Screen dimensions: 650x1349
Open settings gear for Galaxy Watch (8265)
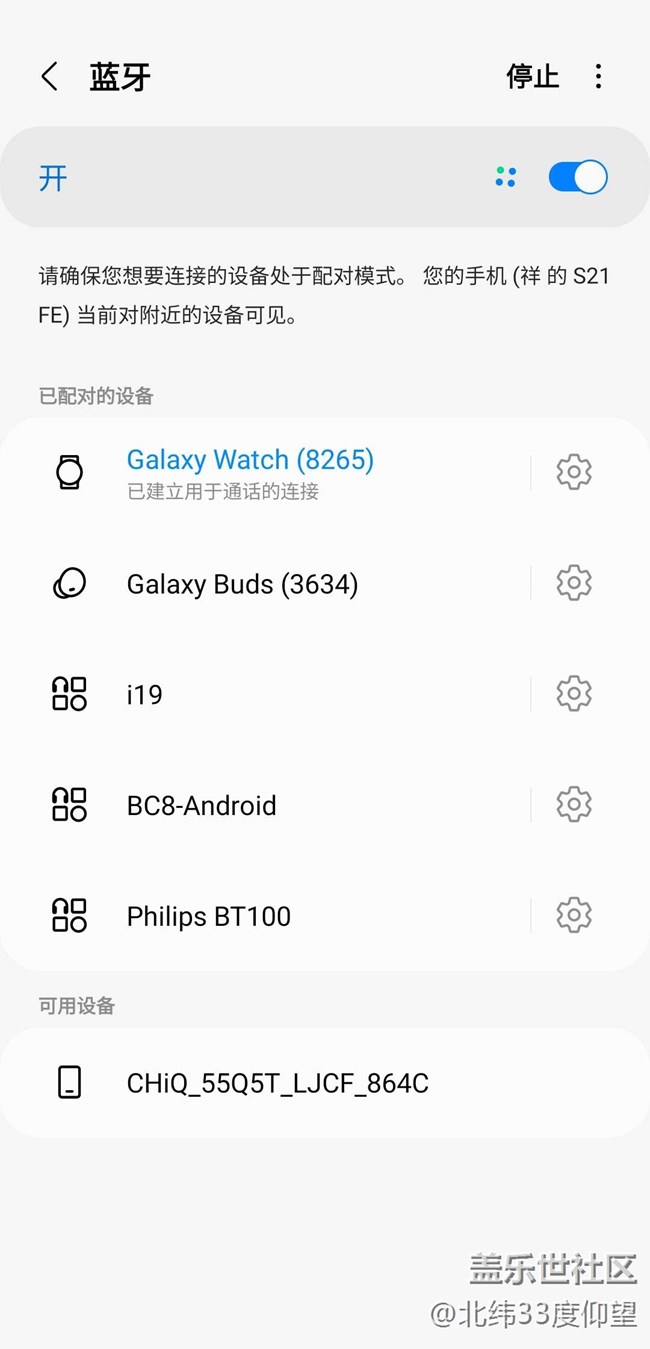(x=574, y=472)
